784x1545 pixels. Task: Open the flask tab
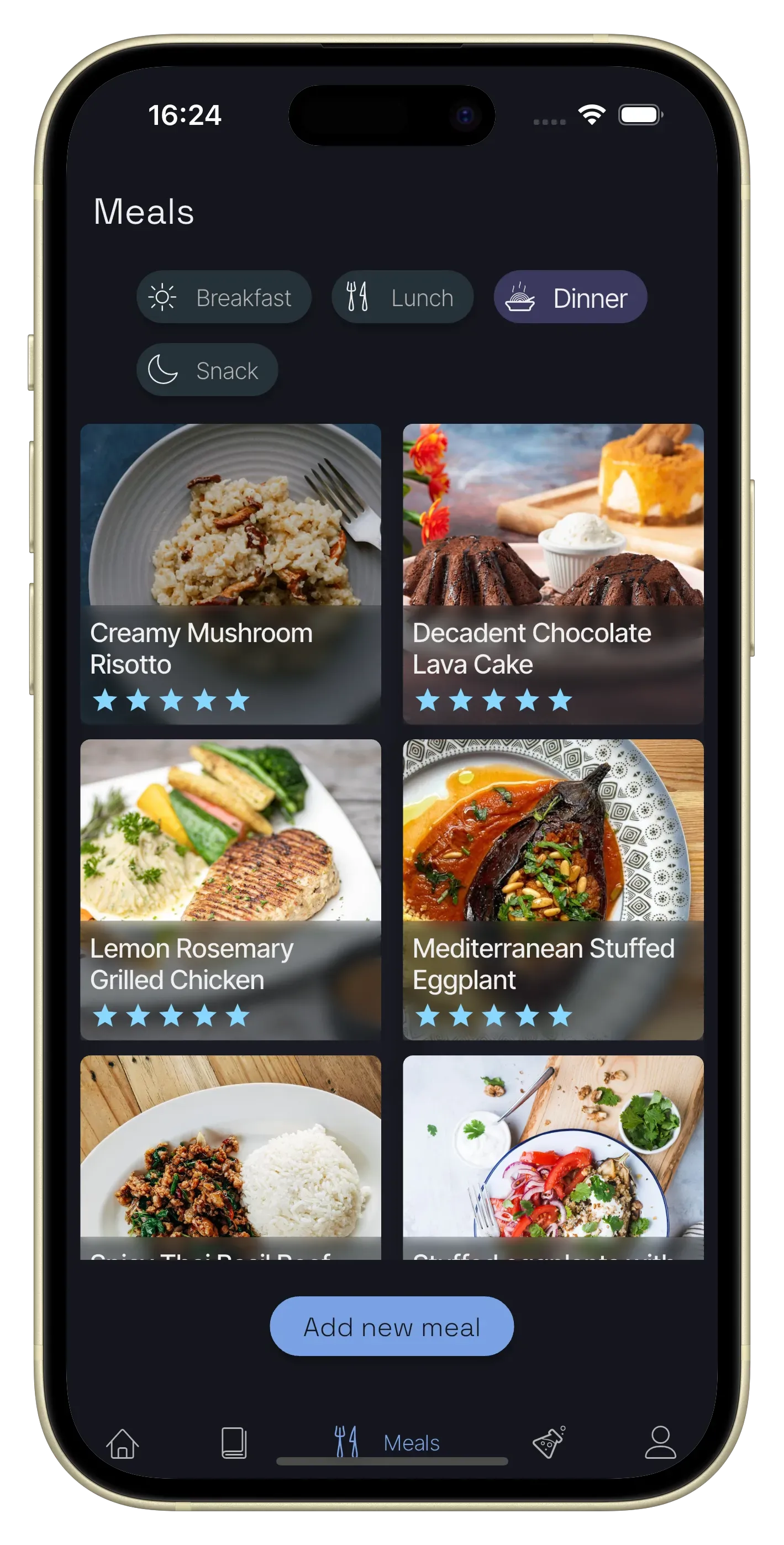point(549,1442)
